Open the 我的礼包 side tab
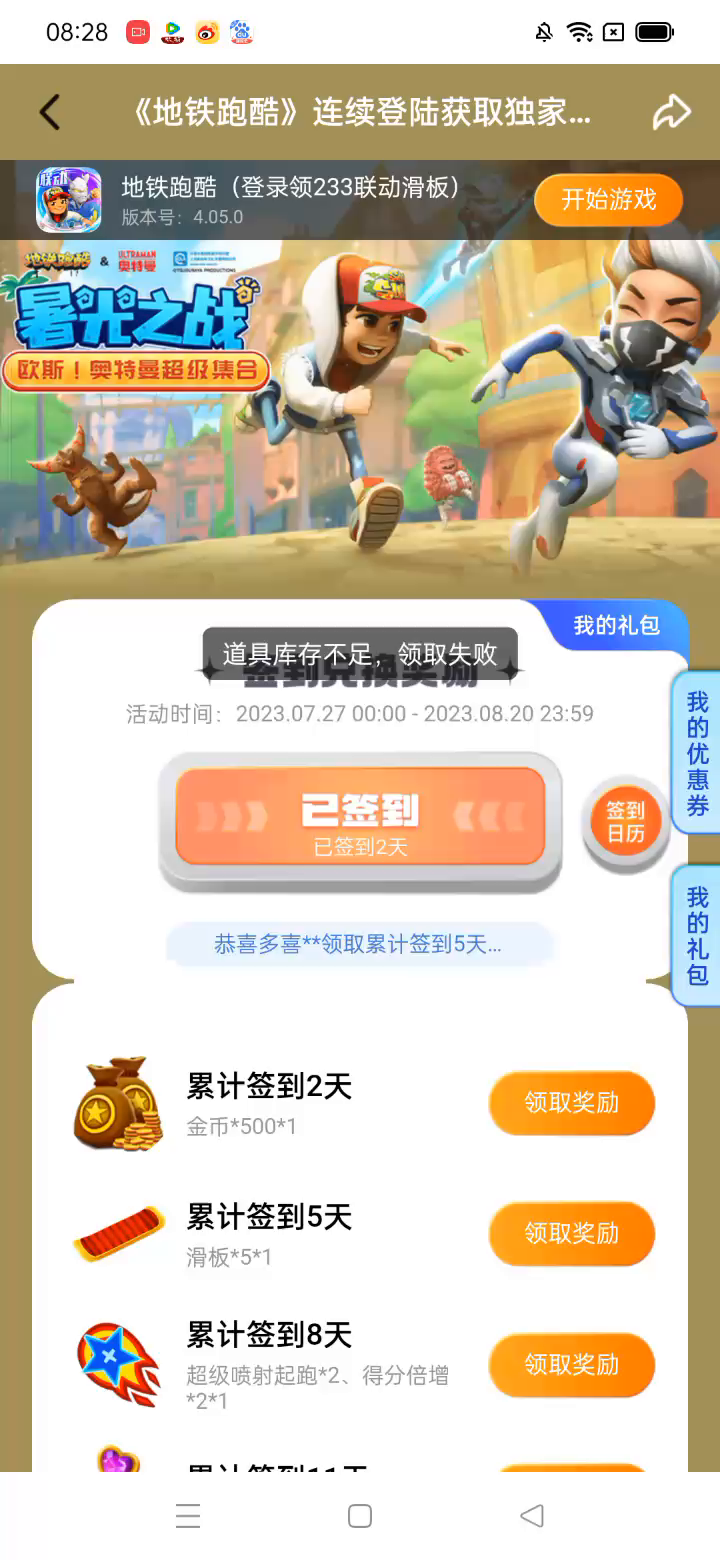The height and width of the screenshot is (1560, 720). pyautogui.click(x=697, y=936)
